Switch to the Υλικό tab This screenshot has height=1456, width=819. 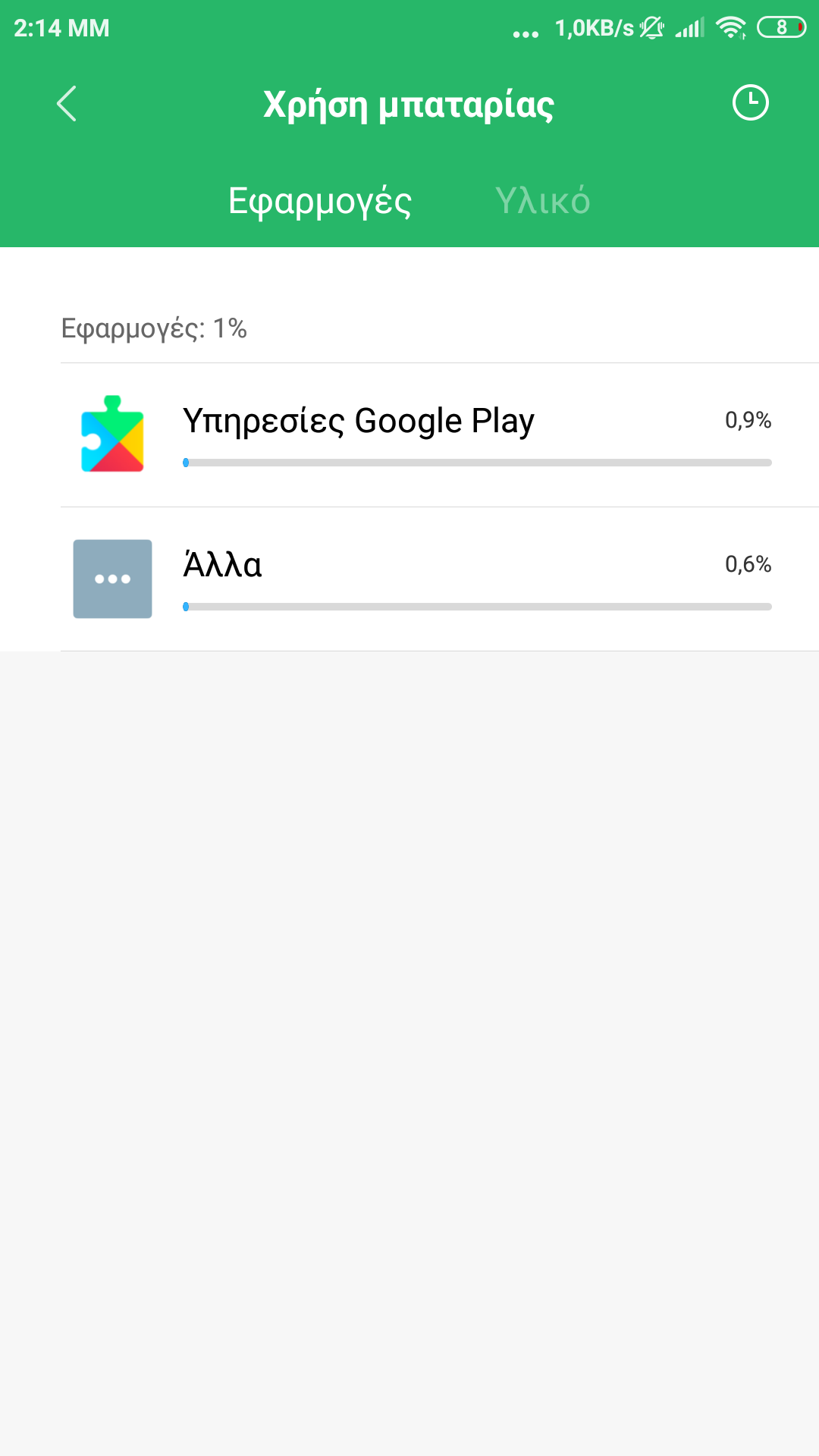click(x=543, y=201)
